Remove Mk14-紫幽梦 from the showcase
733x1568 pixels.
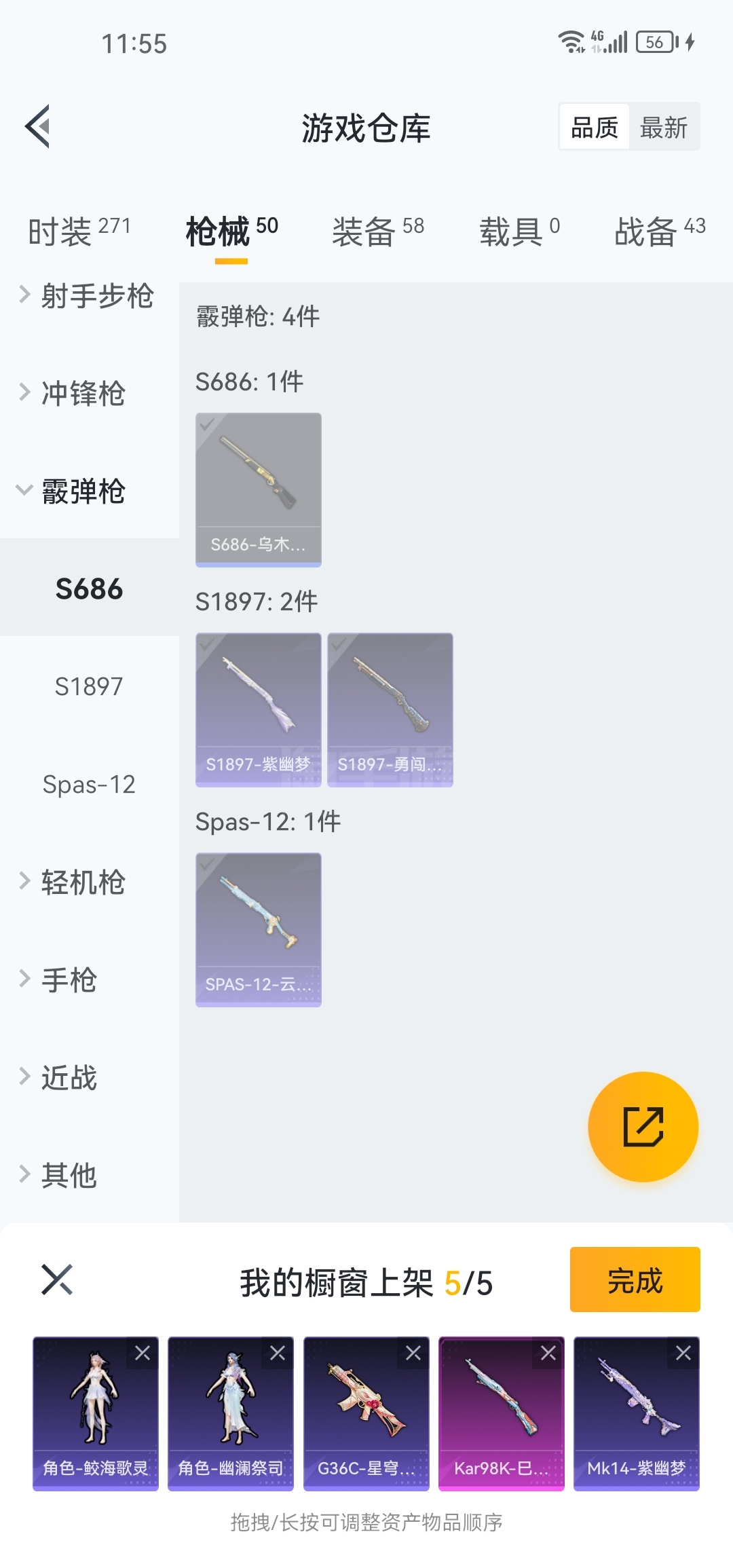(683, 1354)
